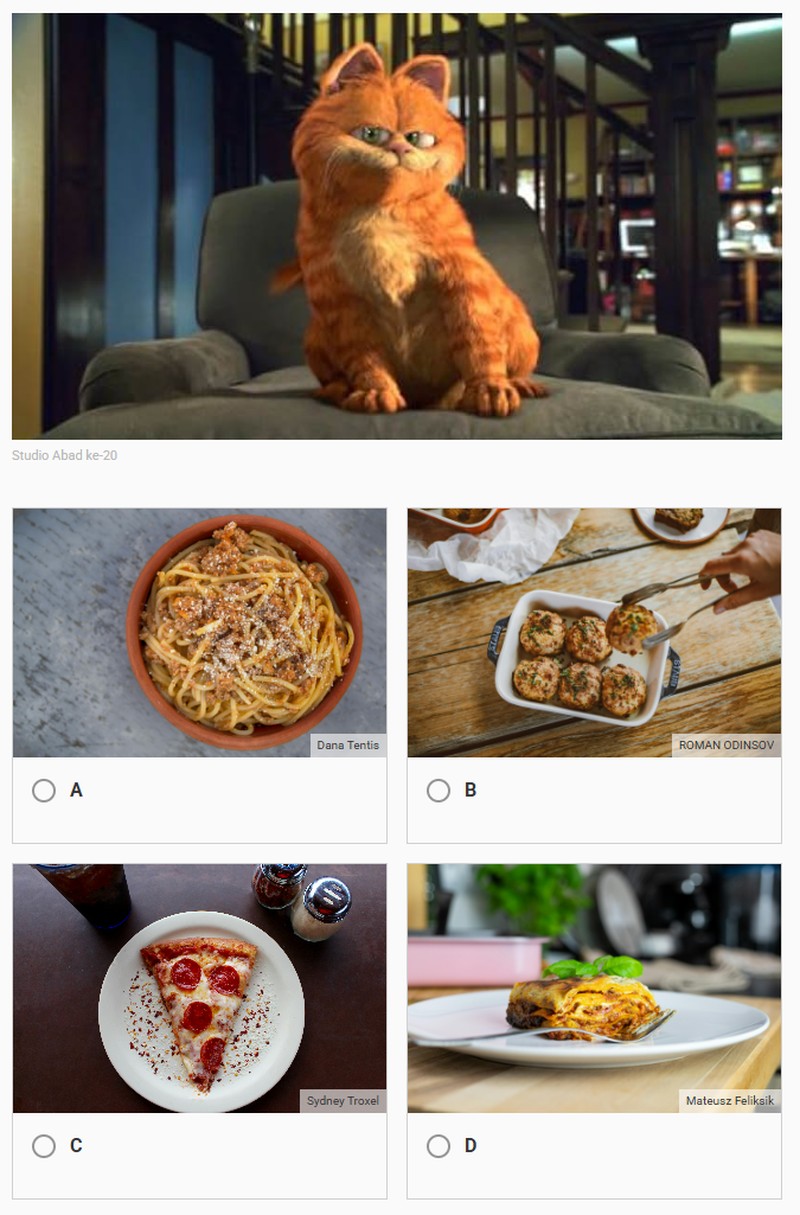Mark radio option D as the answer
800x1215 pixels.
[438, 1146]
